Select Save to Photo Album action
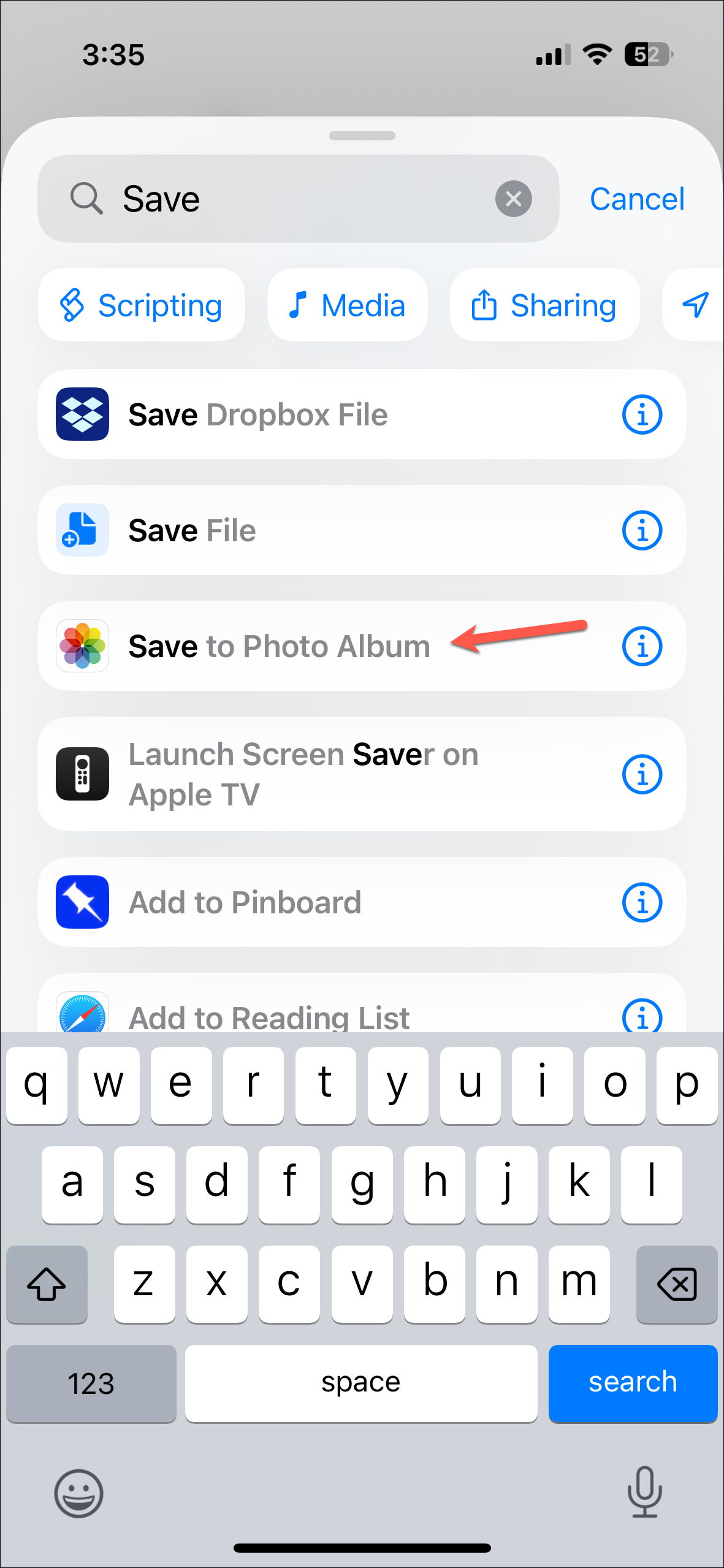 tap(280, 646)
